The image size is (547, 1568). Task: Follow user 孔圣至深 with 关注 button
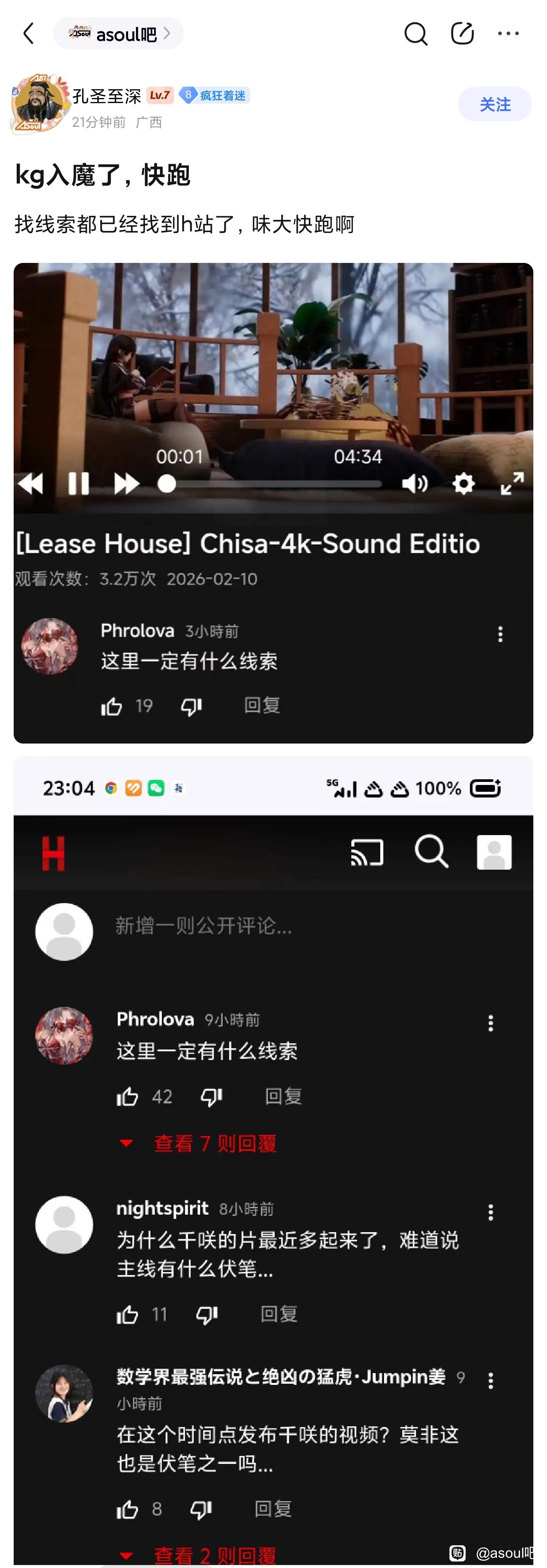pos(494,104)
